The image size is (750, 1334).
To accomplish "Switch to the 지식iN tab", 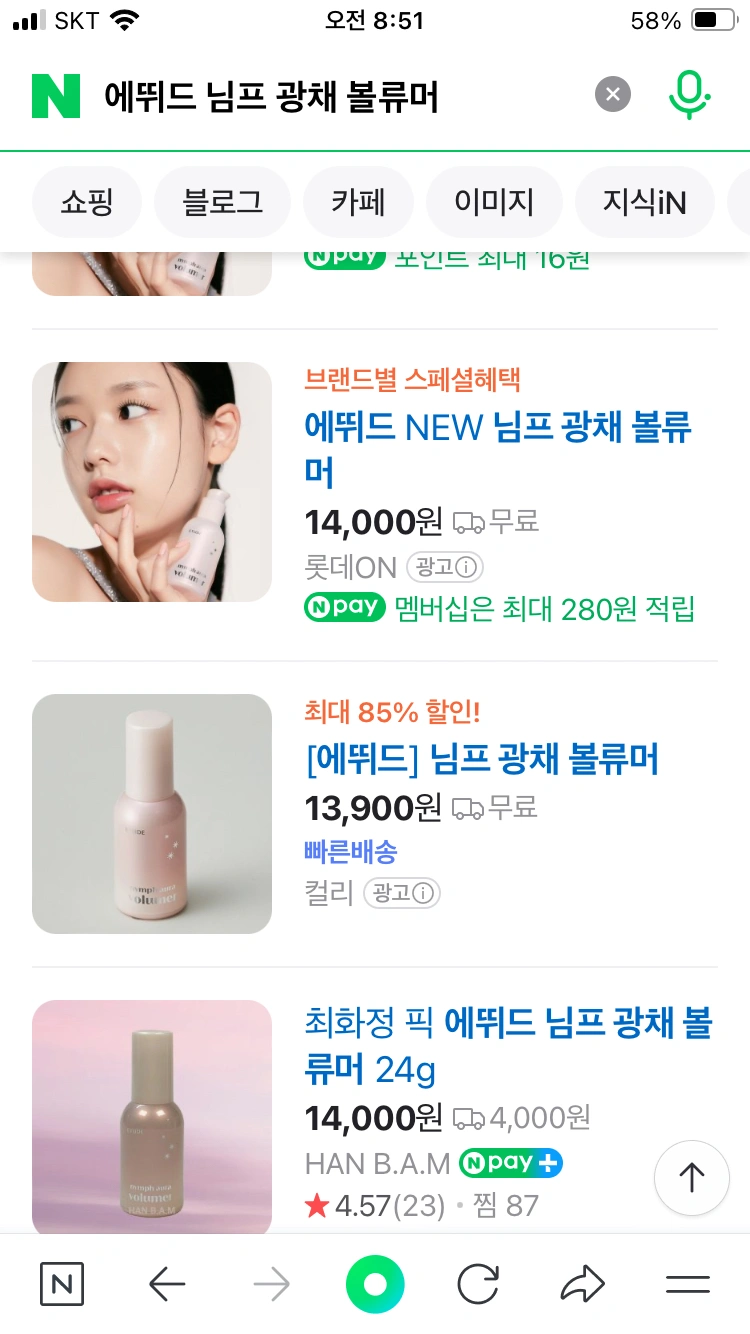I will click(644, 202).
